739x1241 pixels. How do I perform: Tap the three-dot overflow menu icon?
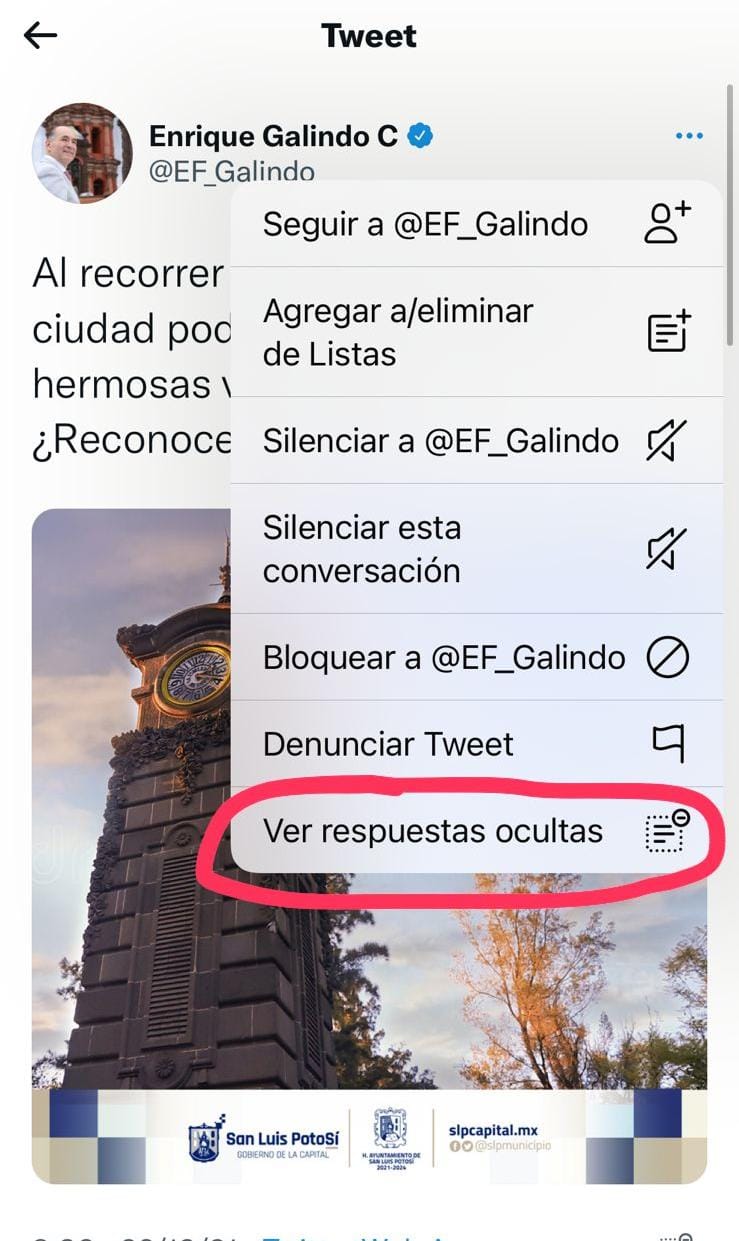(x=689, y=136)
